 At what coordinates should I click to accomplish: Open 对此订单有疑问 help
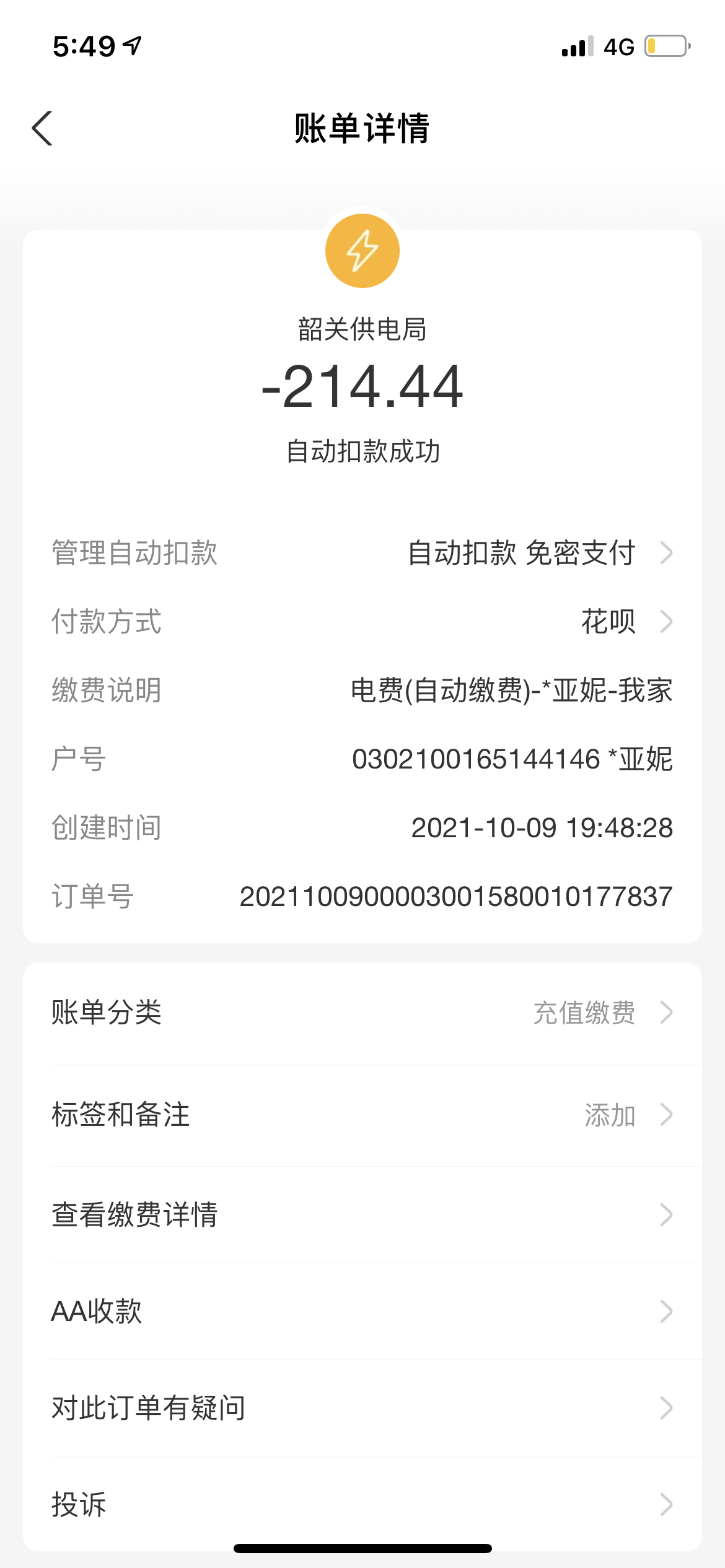362,1408
